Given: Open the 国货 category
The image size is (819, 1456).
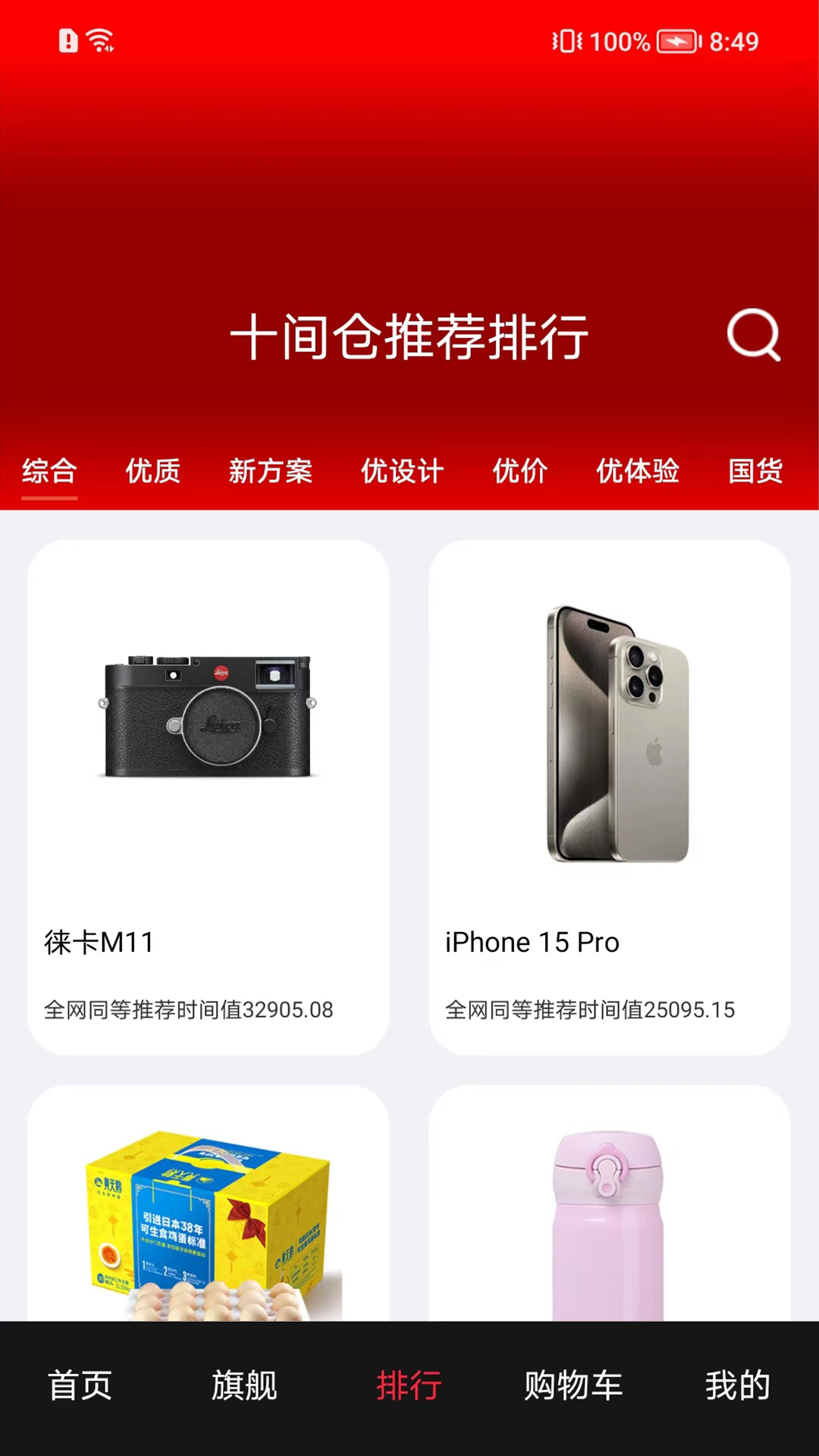Looking at the screenshot, I should tap(756, 472).
